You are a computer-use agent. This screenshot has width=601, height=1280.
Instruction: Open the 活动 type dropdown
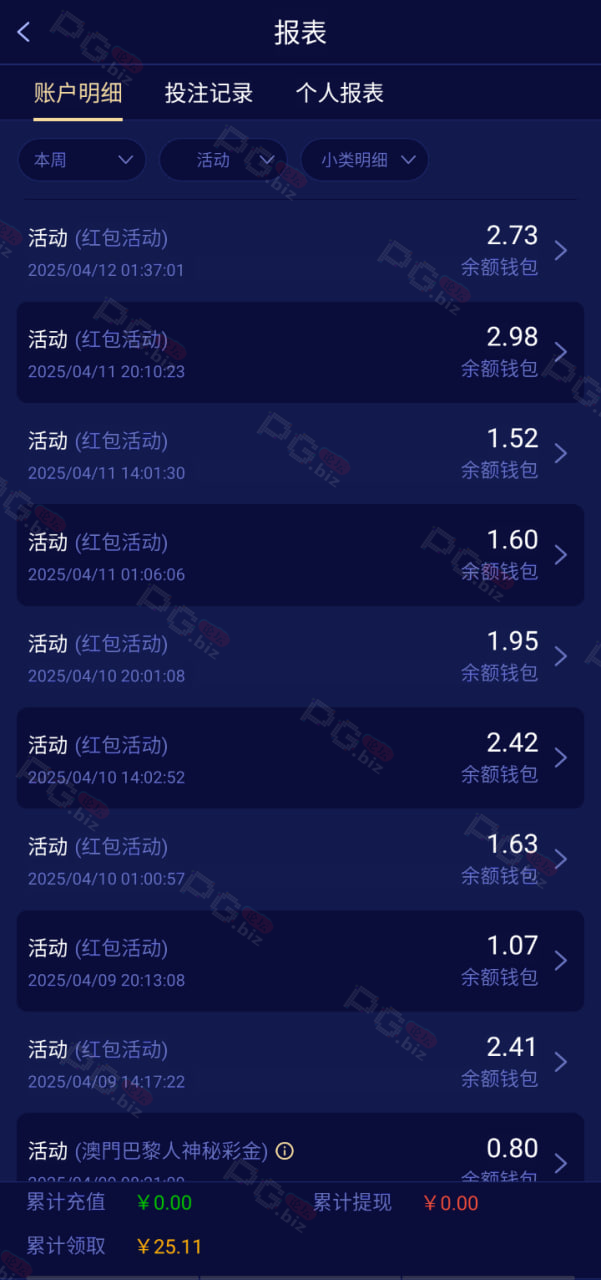click(x=223, y=160)
